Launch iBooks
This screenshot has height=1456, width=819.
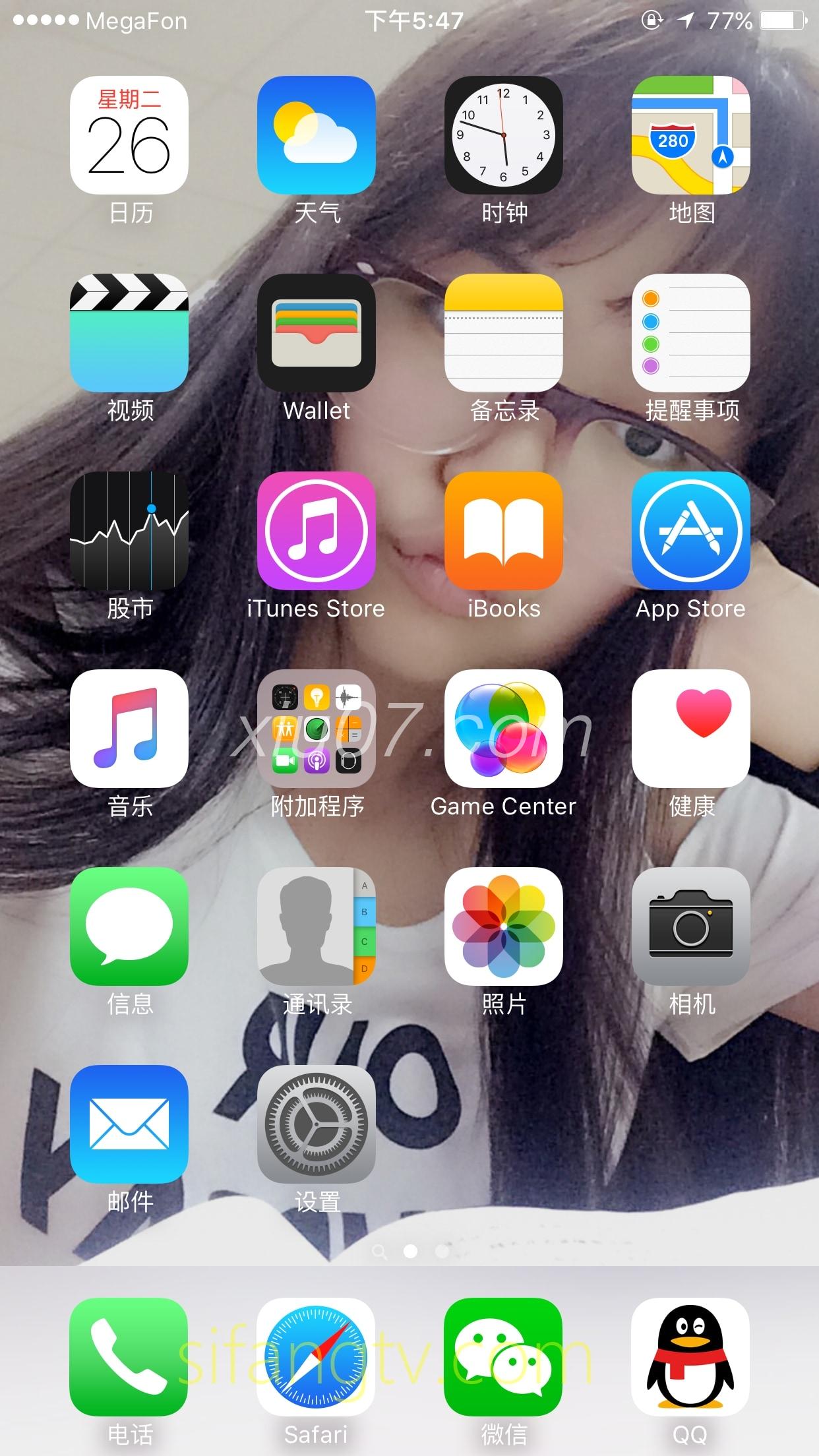pos(504,531)
